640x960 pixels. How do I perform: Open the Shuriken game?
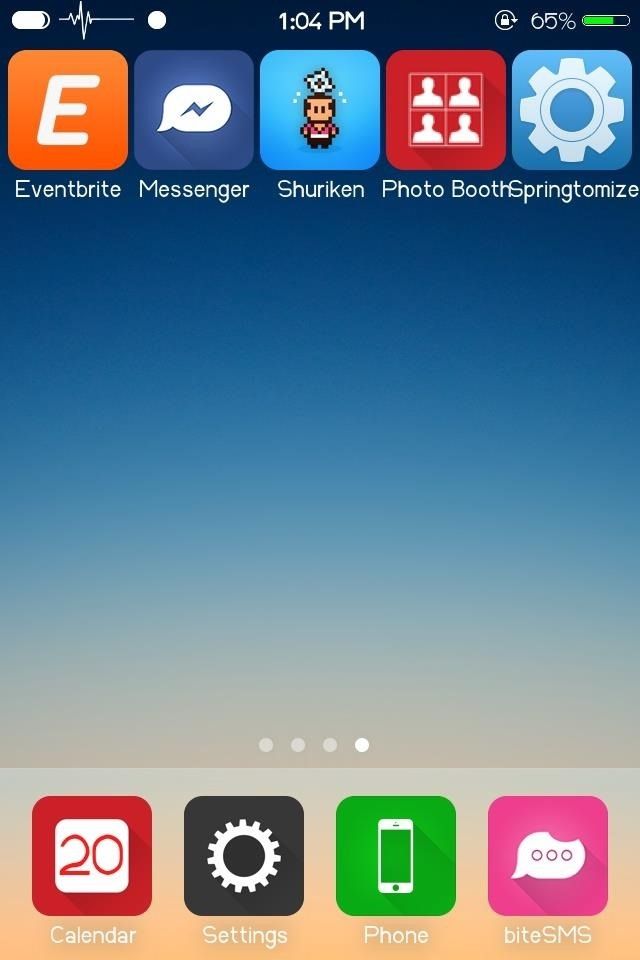click(x=320, y=110)
